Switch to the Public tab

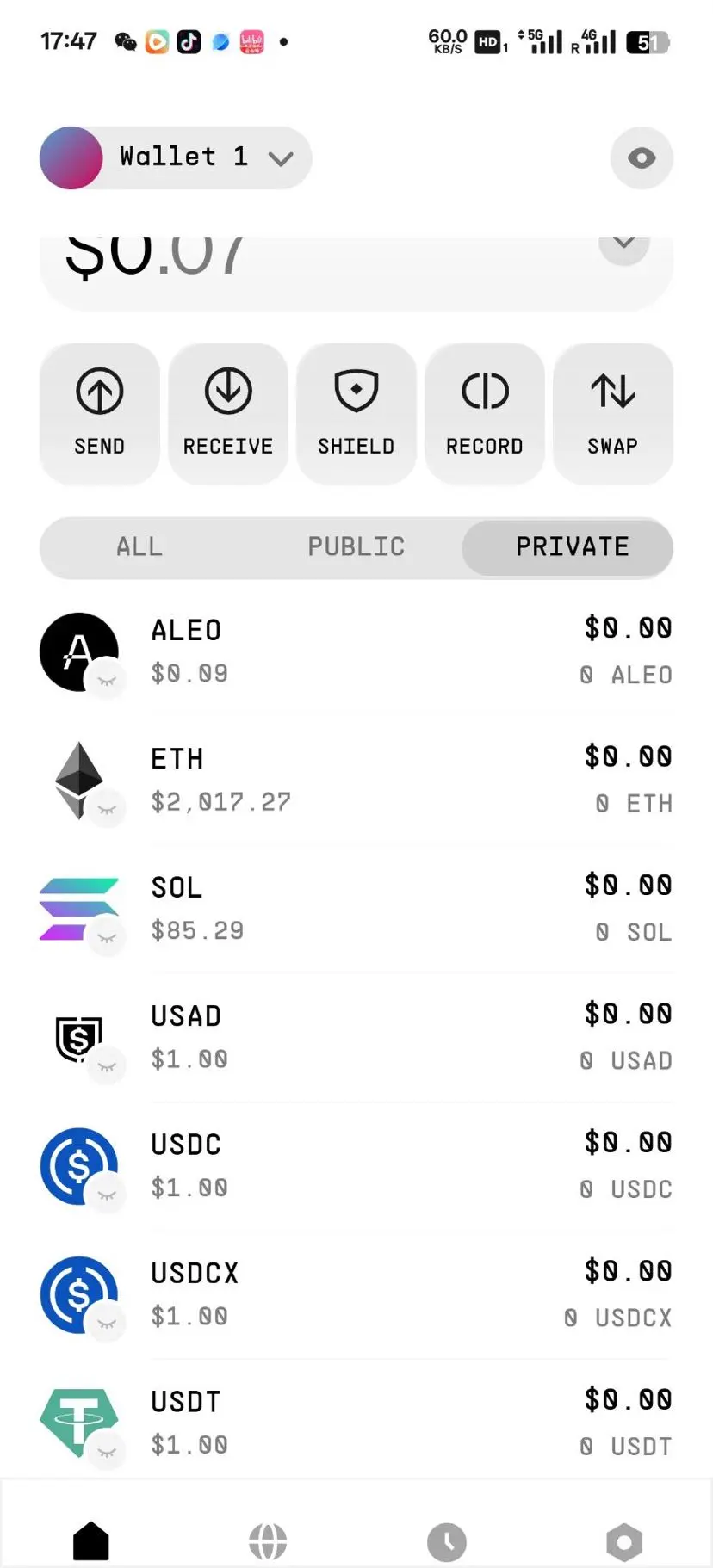point(356,546)
